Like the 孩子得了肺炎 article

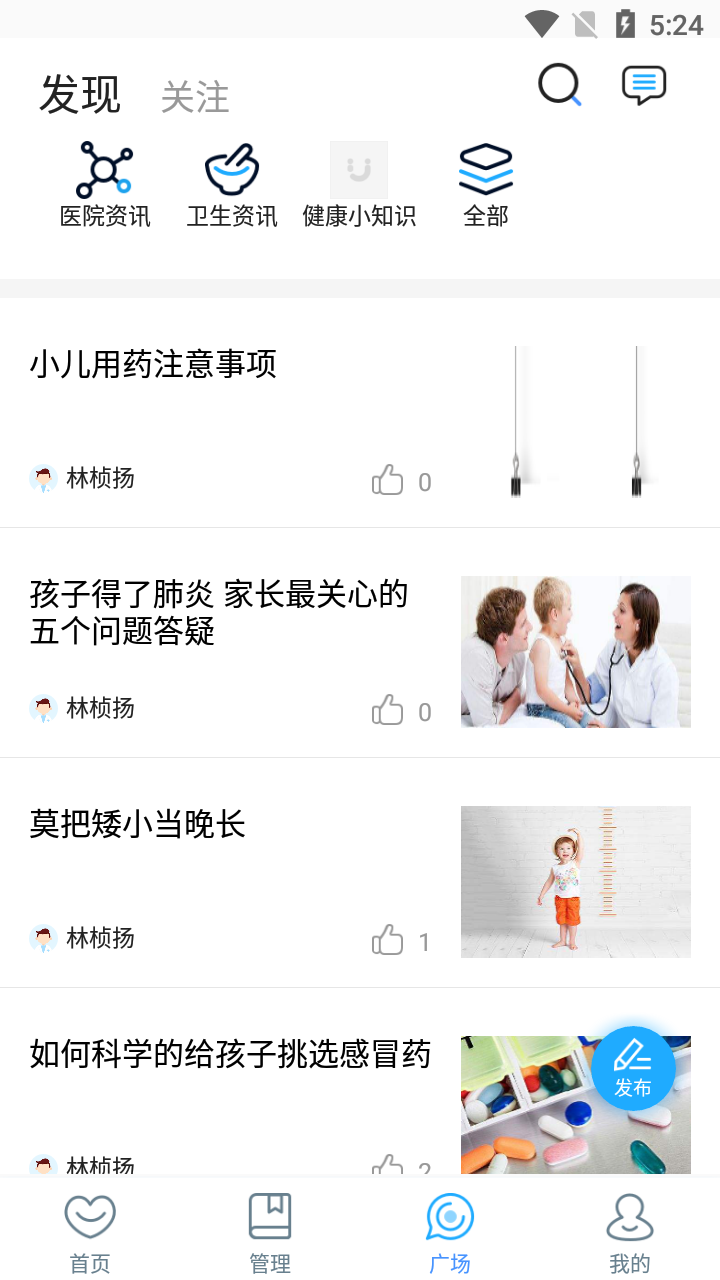[388, 711]
